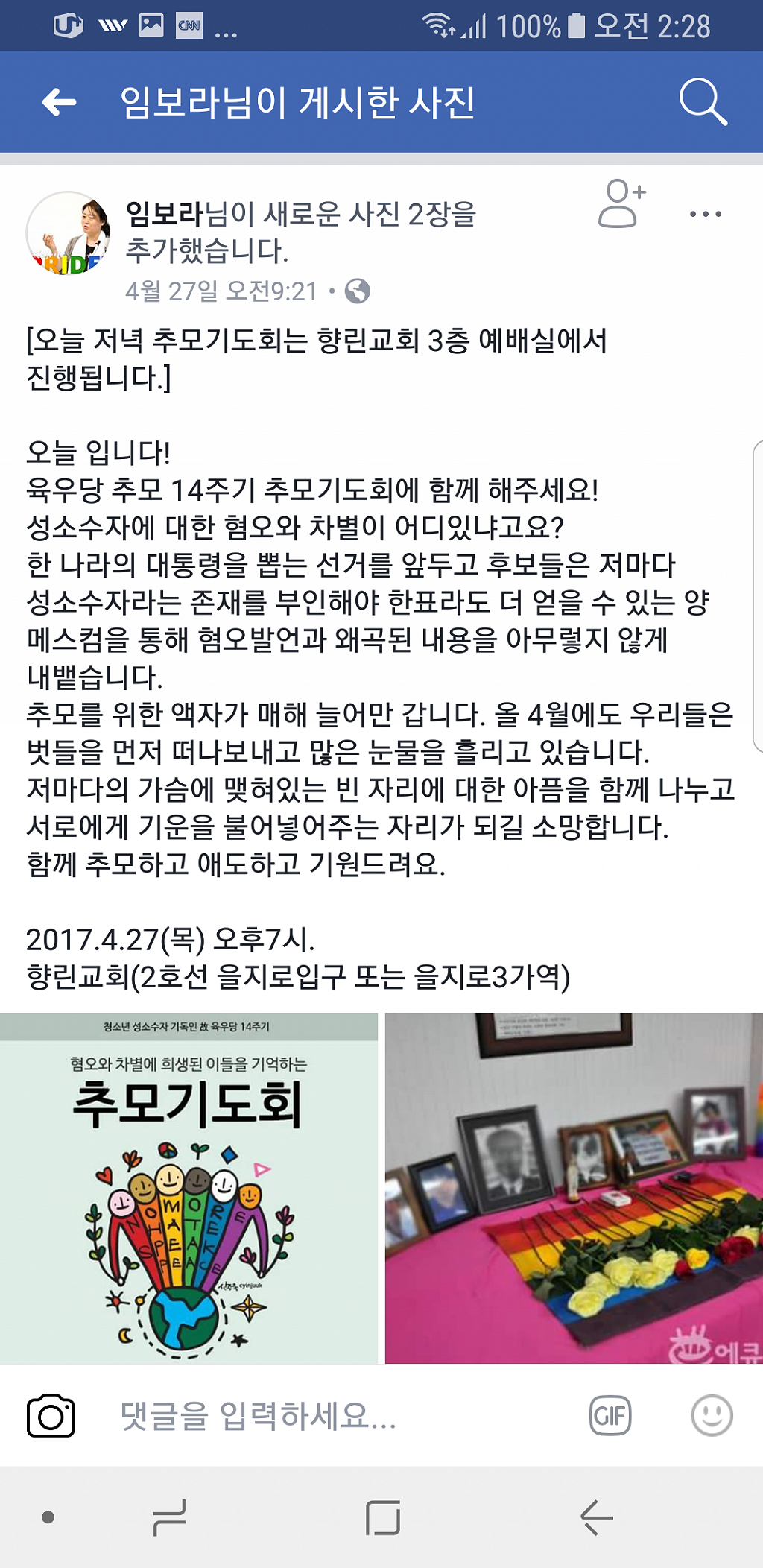
Task: Attach a photo with camera icon
Action: 51,1415
